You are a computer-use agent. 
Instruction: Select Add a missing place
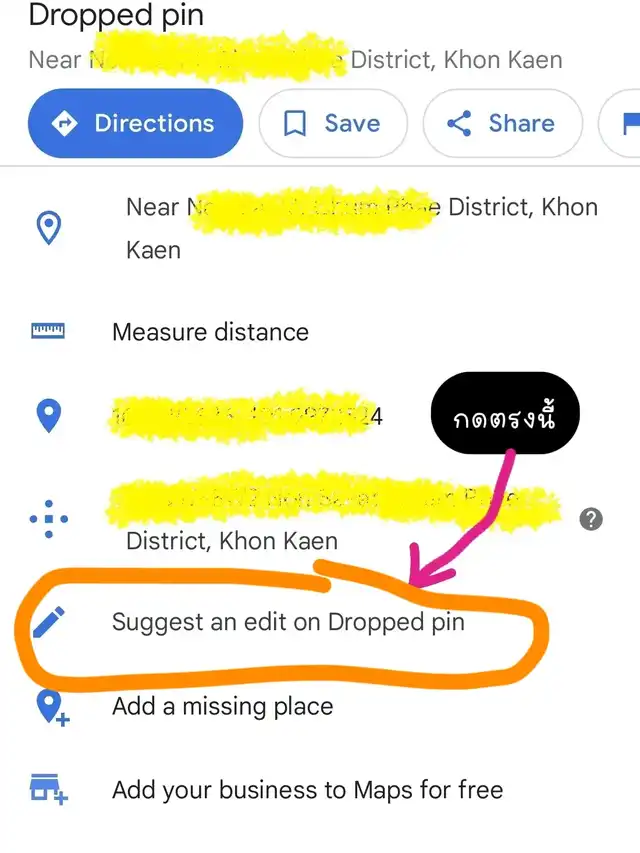320,706
